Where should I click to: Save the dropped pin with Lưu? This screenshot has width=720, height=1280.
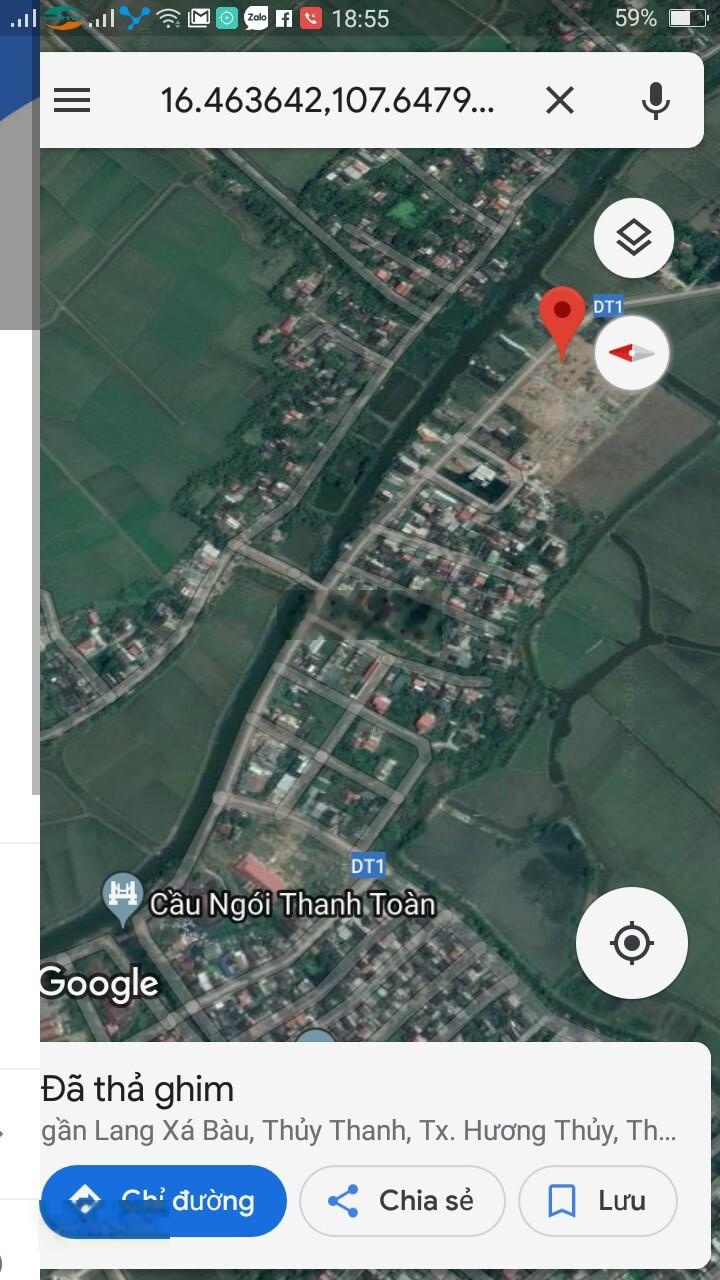[x=597, y=1200]
